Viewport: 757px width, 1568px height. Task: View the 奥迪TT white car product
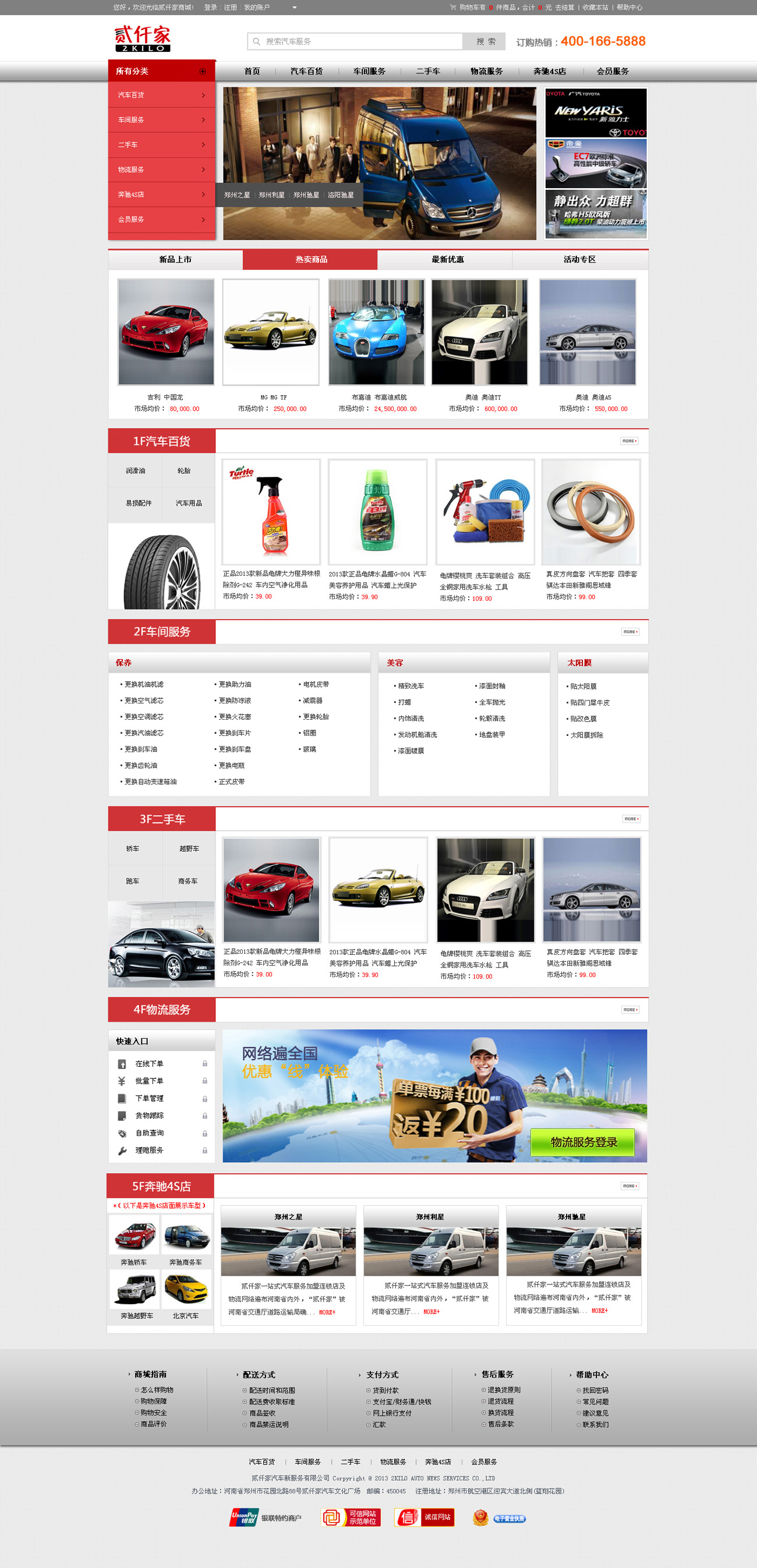[x=479, y=332]
